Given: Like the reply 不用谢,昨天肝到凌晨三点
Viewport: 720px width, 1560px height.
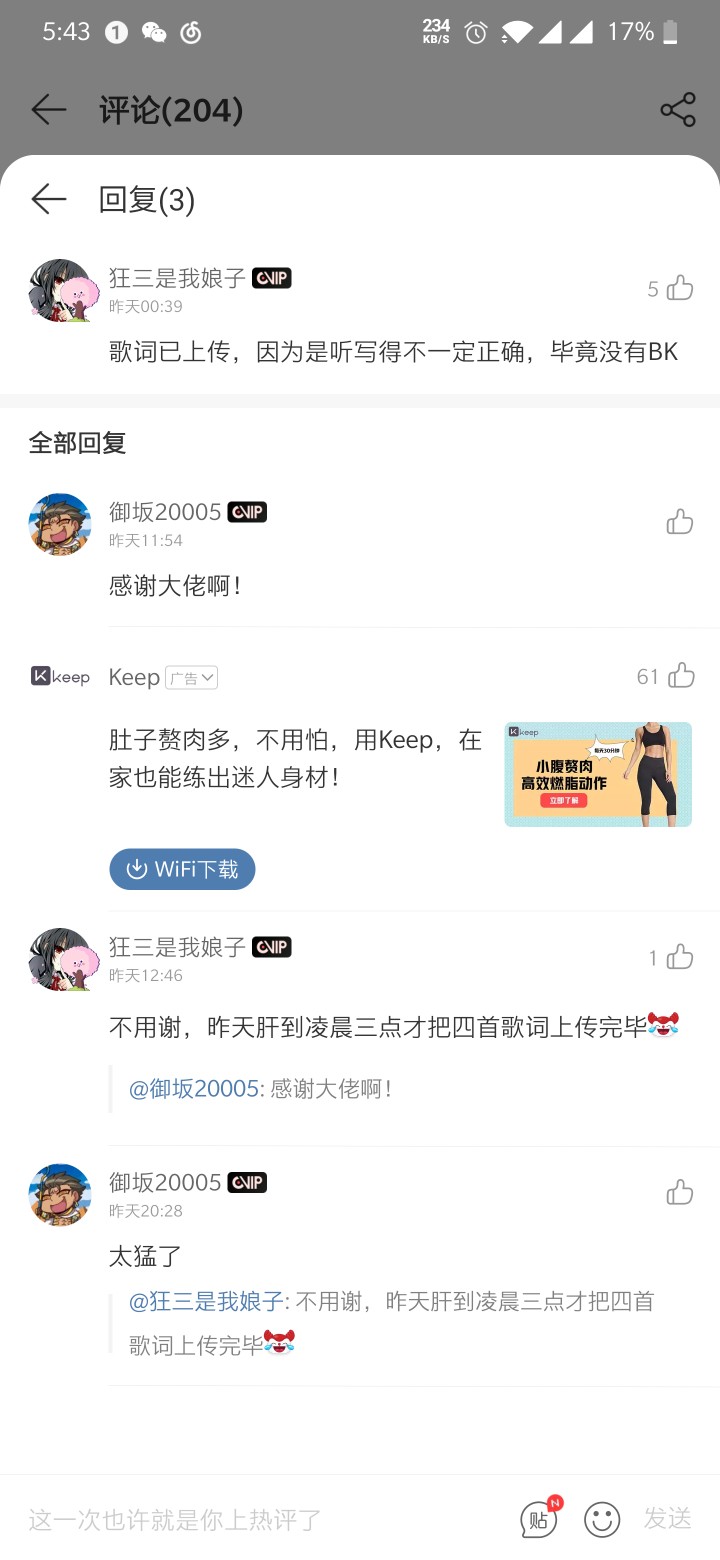Looking at the screenshot, I should [680, 958].
